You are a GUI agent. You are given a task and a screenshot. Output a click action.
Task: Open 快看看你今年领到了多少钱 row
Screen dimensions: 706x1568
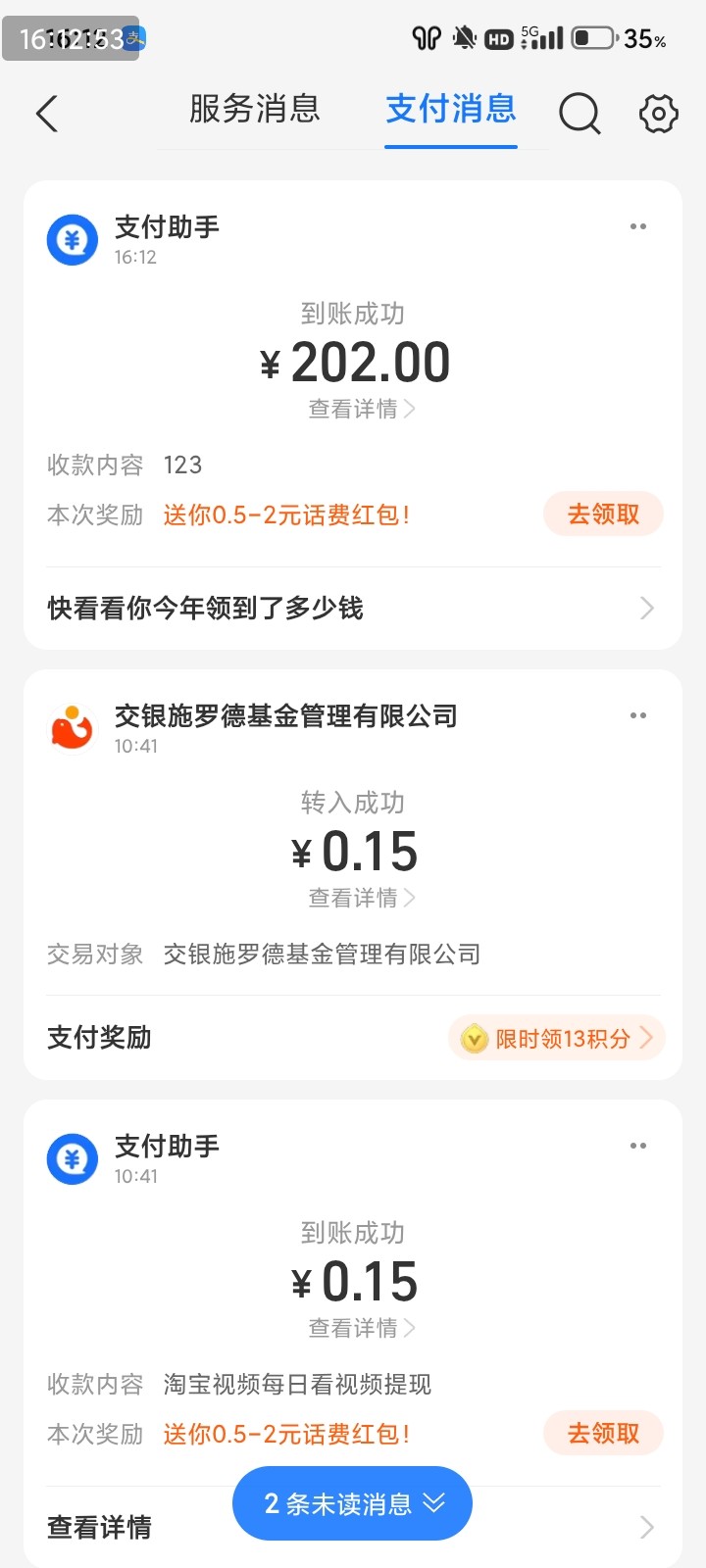coord(353,609)
